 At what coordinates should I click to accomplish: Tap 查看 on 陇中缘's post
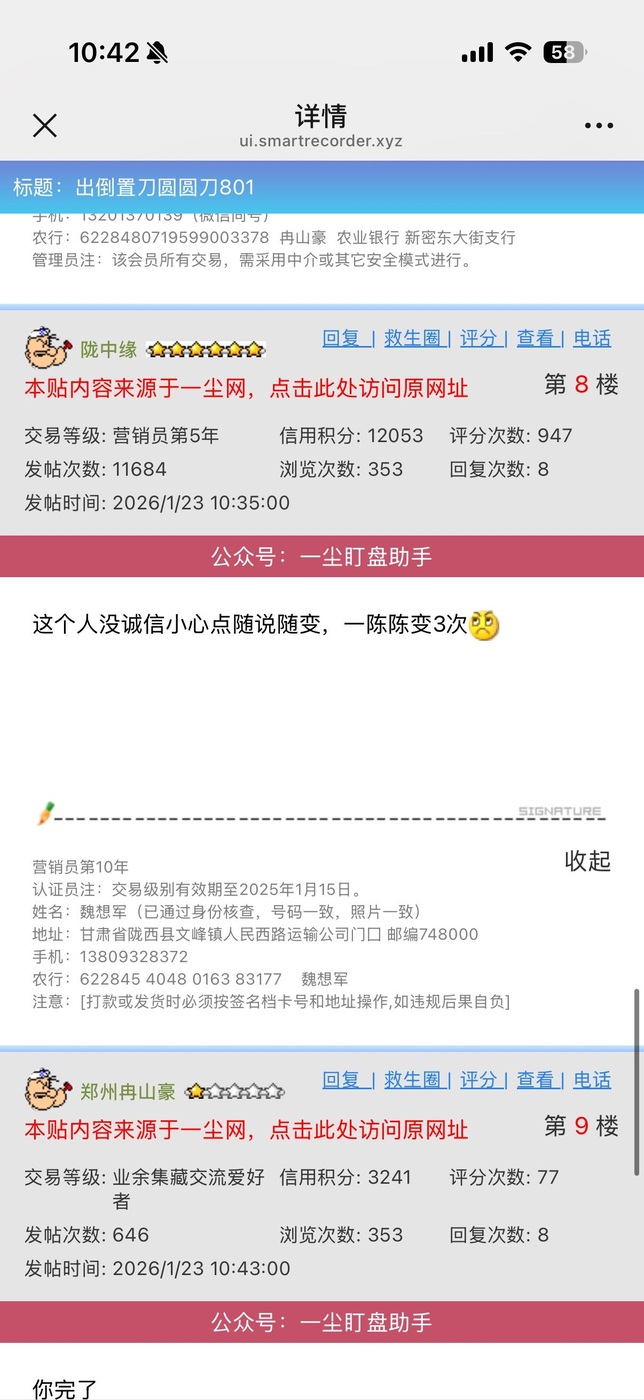point(535,338)
